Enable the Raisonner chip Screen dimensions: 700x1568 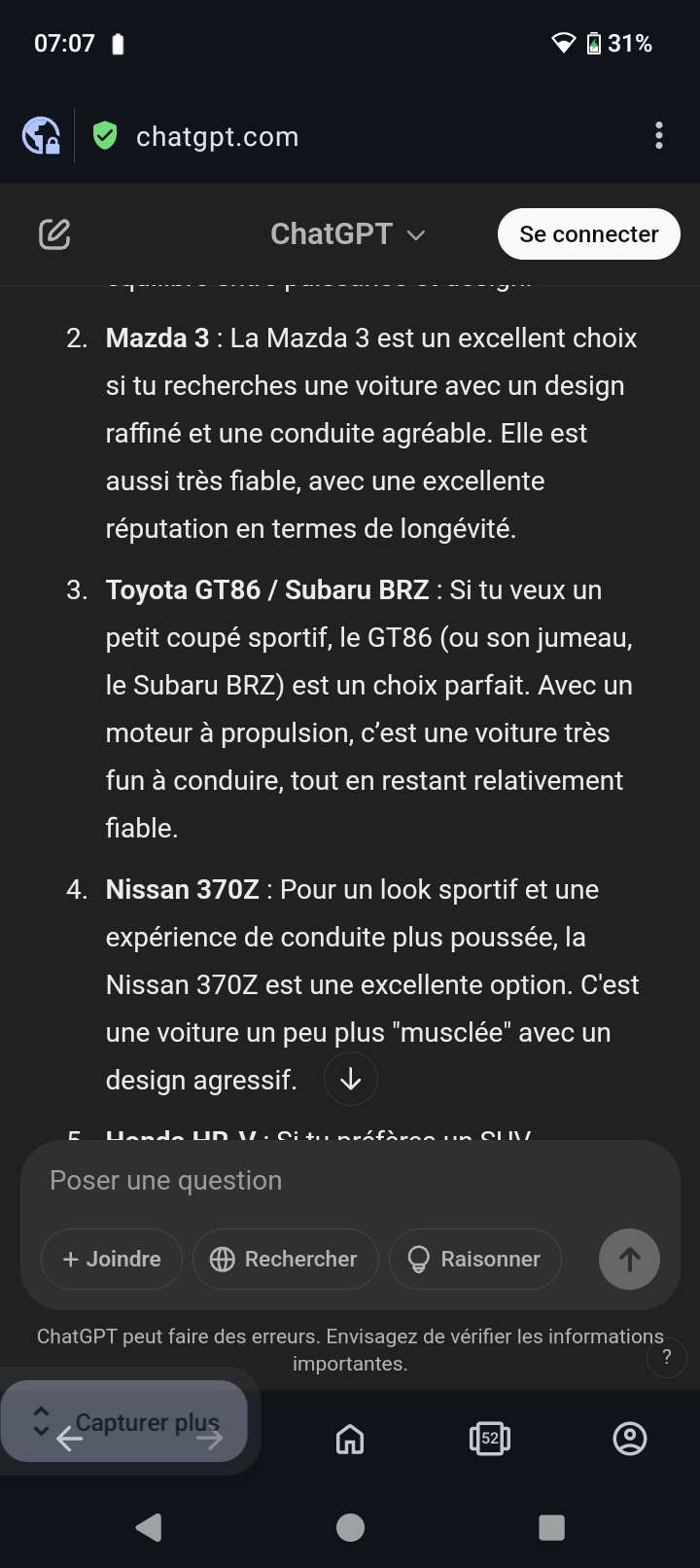coord(474,1259)
